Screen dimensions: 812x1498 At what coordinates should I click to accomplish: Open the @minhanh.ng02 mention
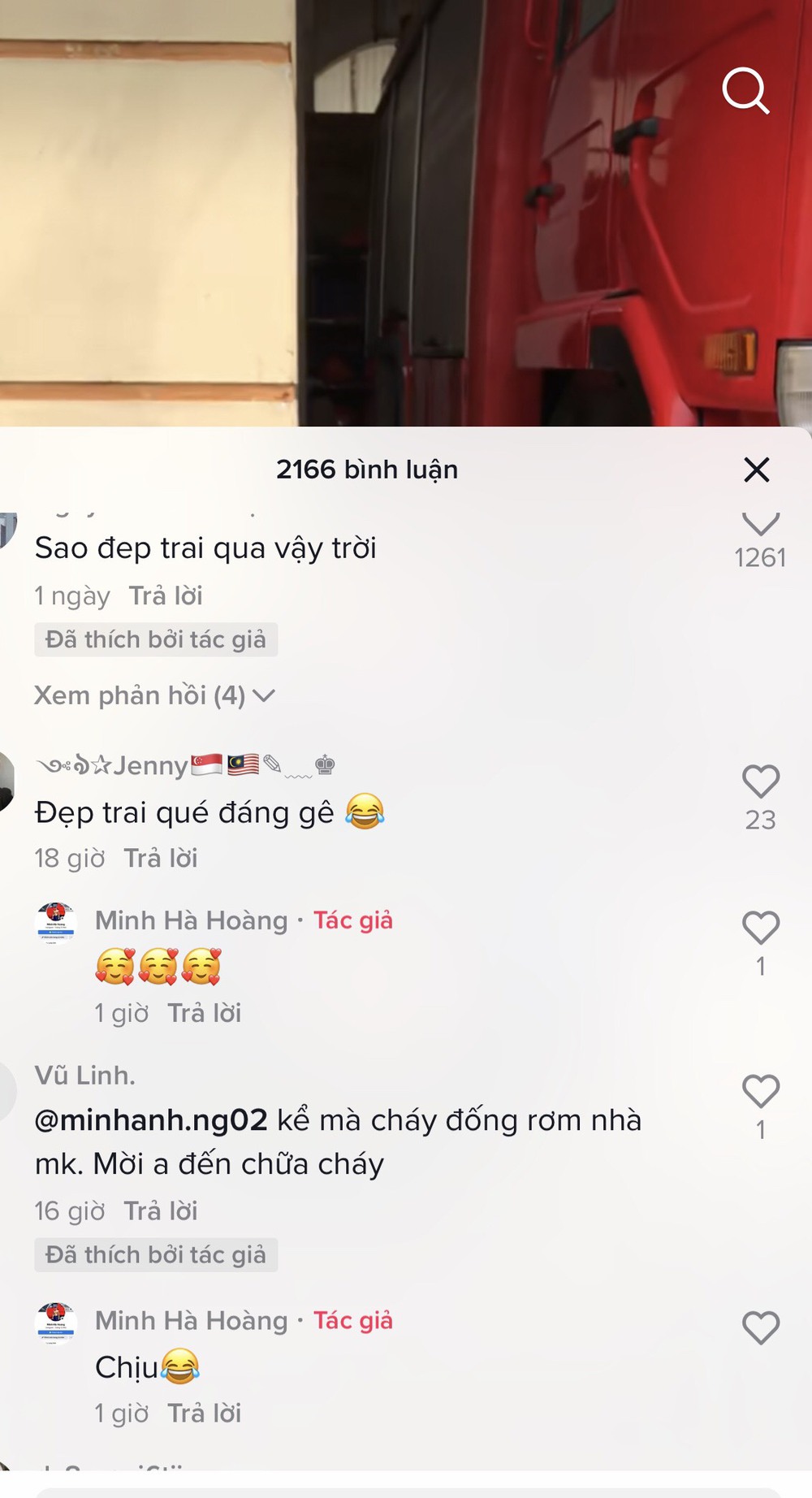click(151, 1120)
